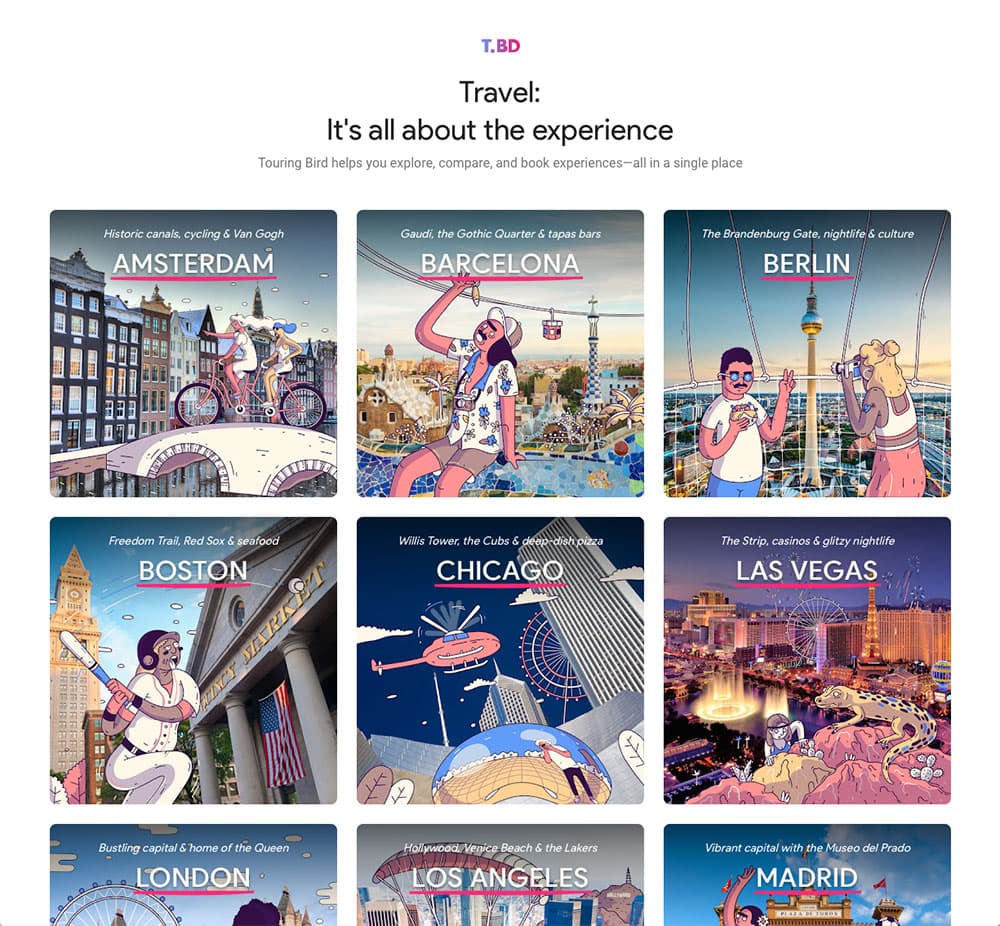Open the Barcelona destination card
The width and height of the screenshot is (1000, 926).
[500, 353]
